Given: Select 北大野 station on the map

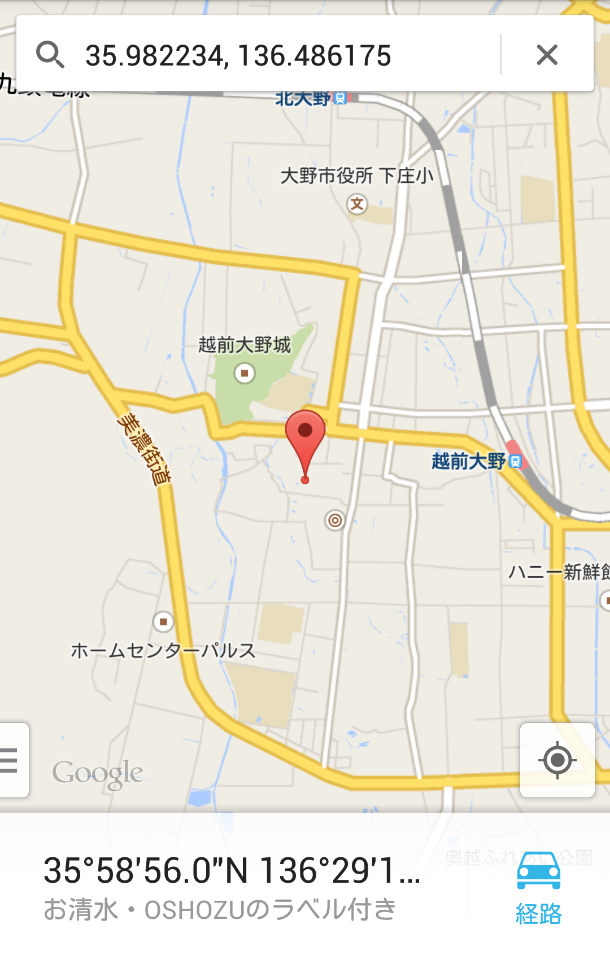Looking at the screenshot, I should click(x=341, y=98).
